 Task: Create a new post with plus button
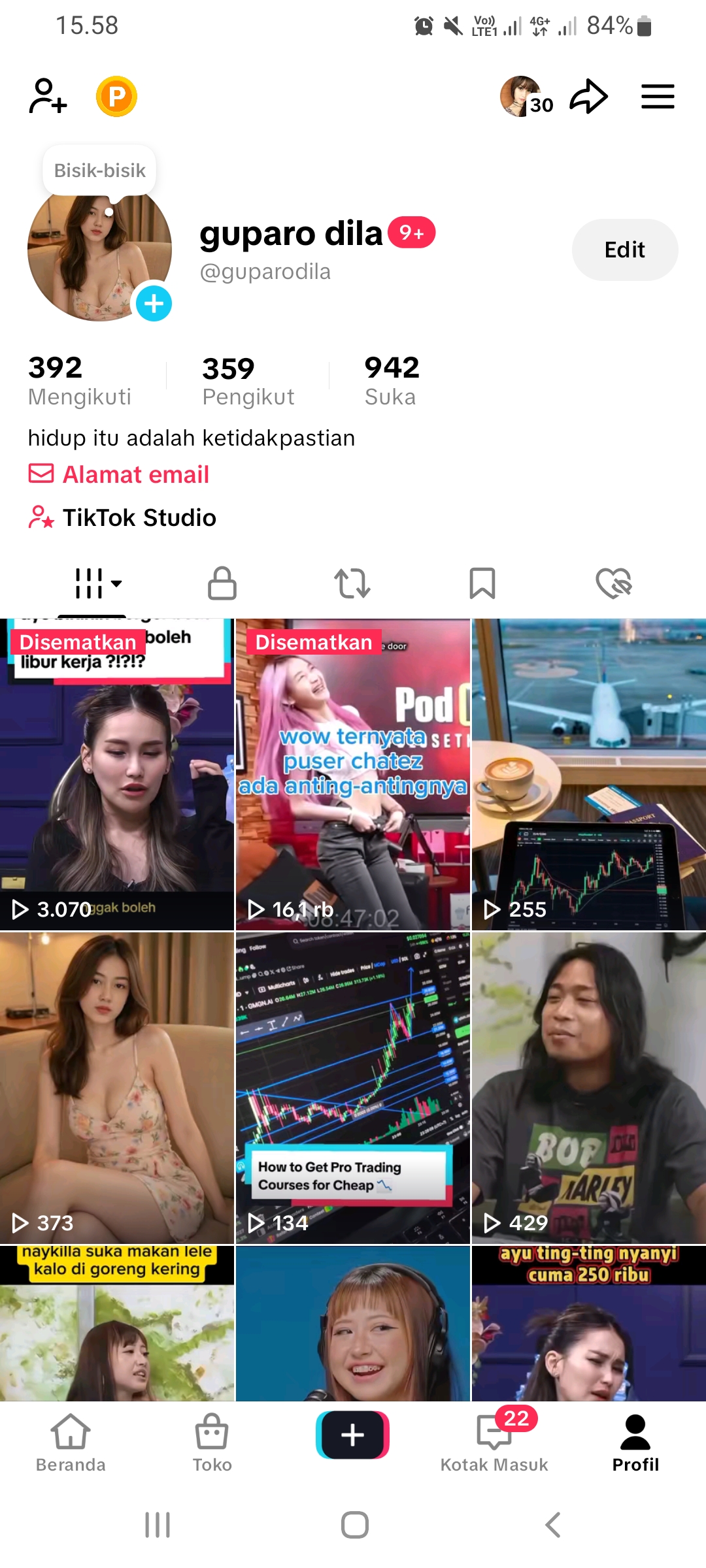pos(353,1435)
